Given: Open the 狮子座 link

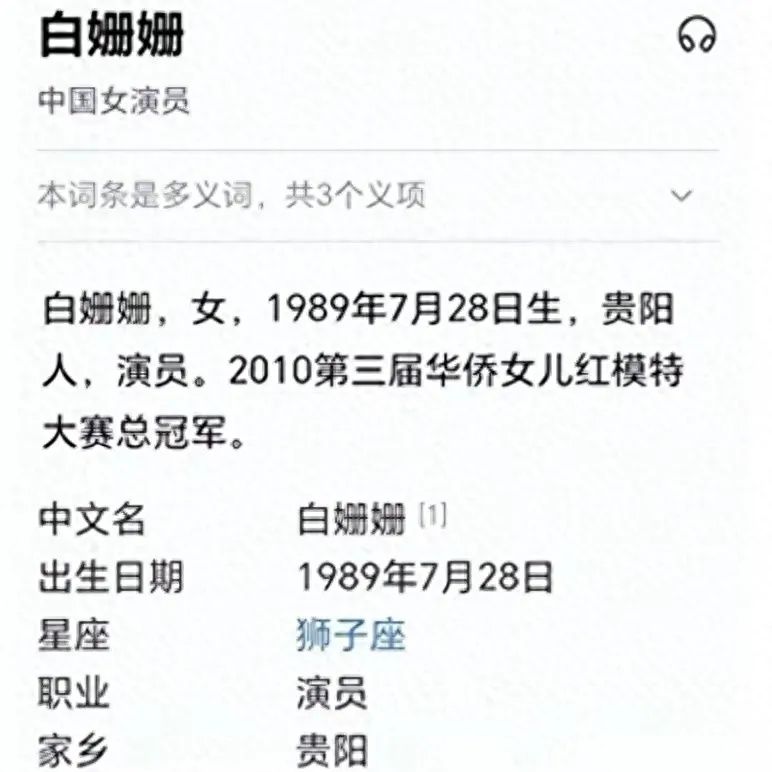Looking at the screenshot, I should (x=350, y=635).
